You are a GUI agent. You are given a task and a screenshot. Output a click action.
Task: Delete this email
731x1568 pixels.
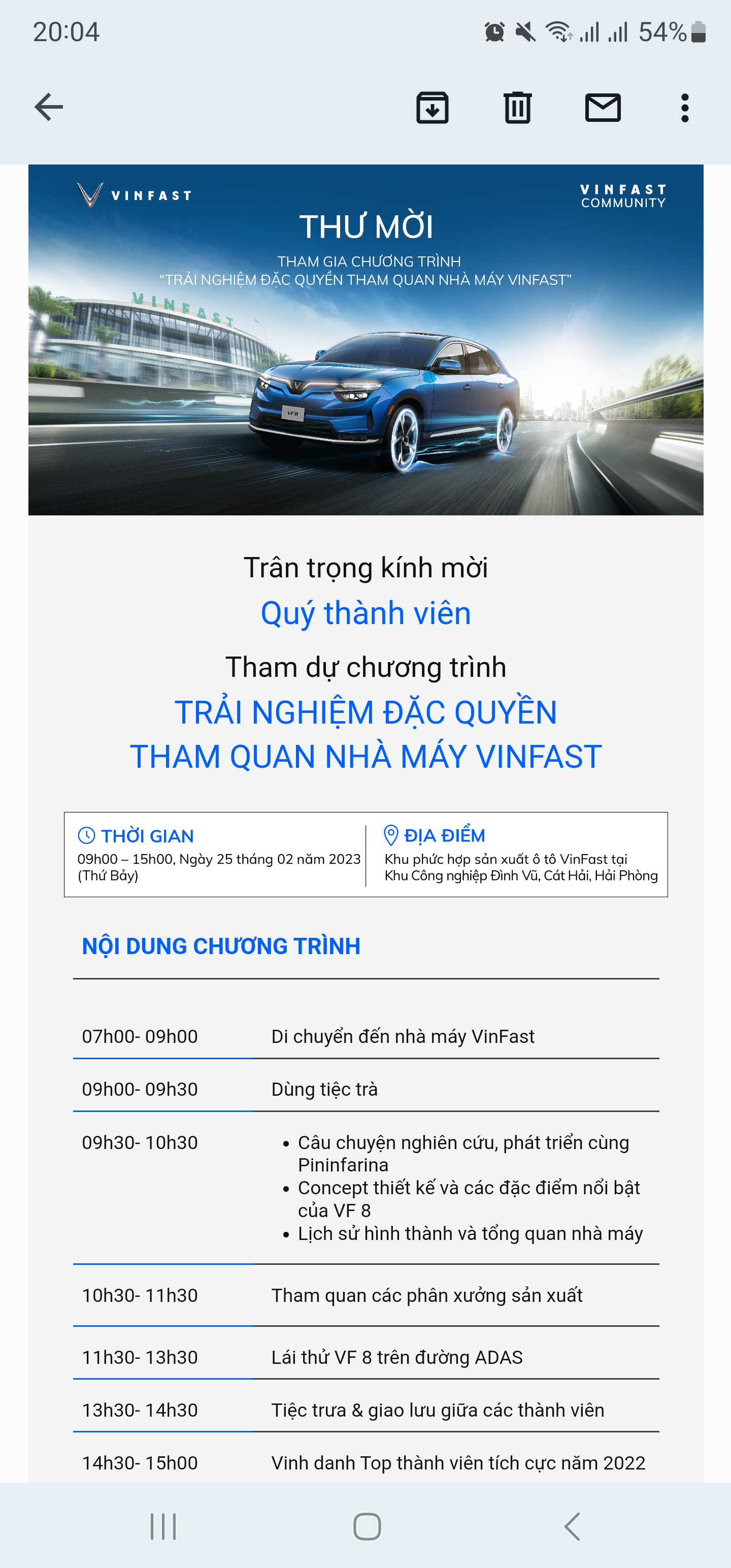(x=517, y=108)
